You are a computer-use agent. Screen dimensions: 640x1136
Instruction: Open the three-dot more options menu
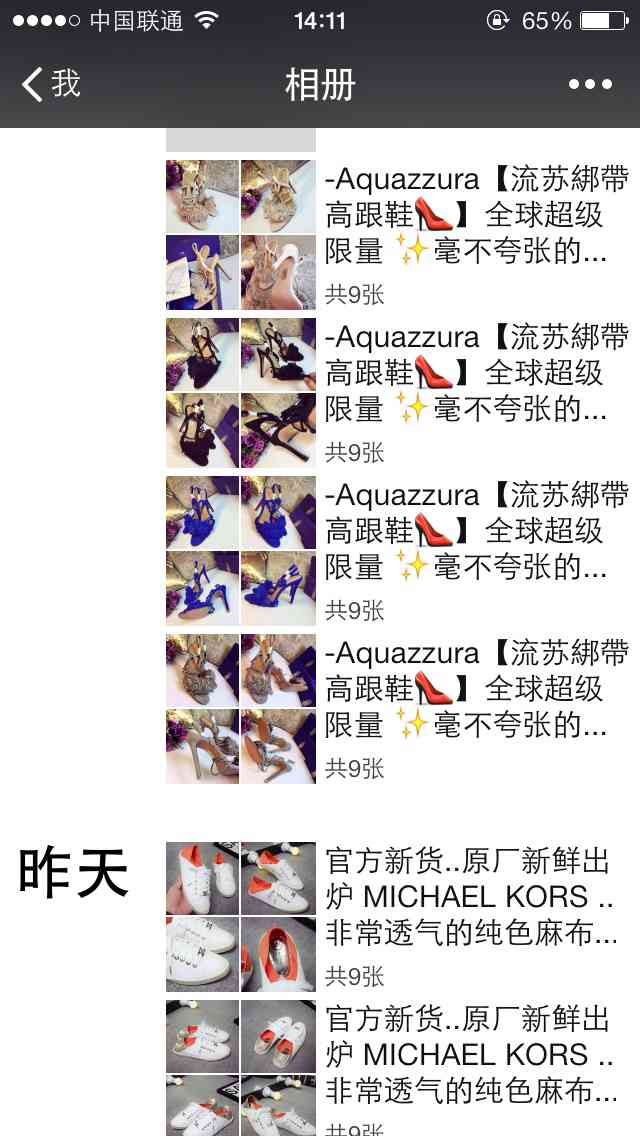[x=590, y=85]
